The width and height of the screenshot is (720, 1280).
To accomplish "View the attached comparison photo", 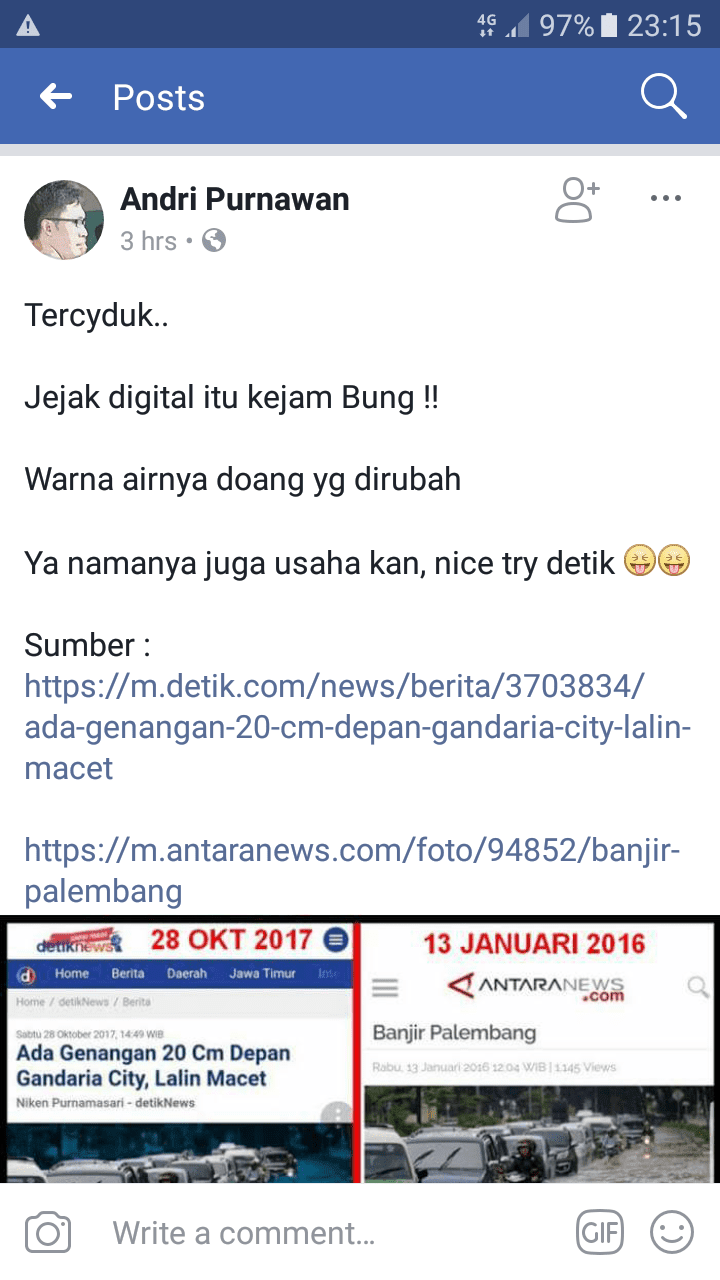I will 360,1050.
